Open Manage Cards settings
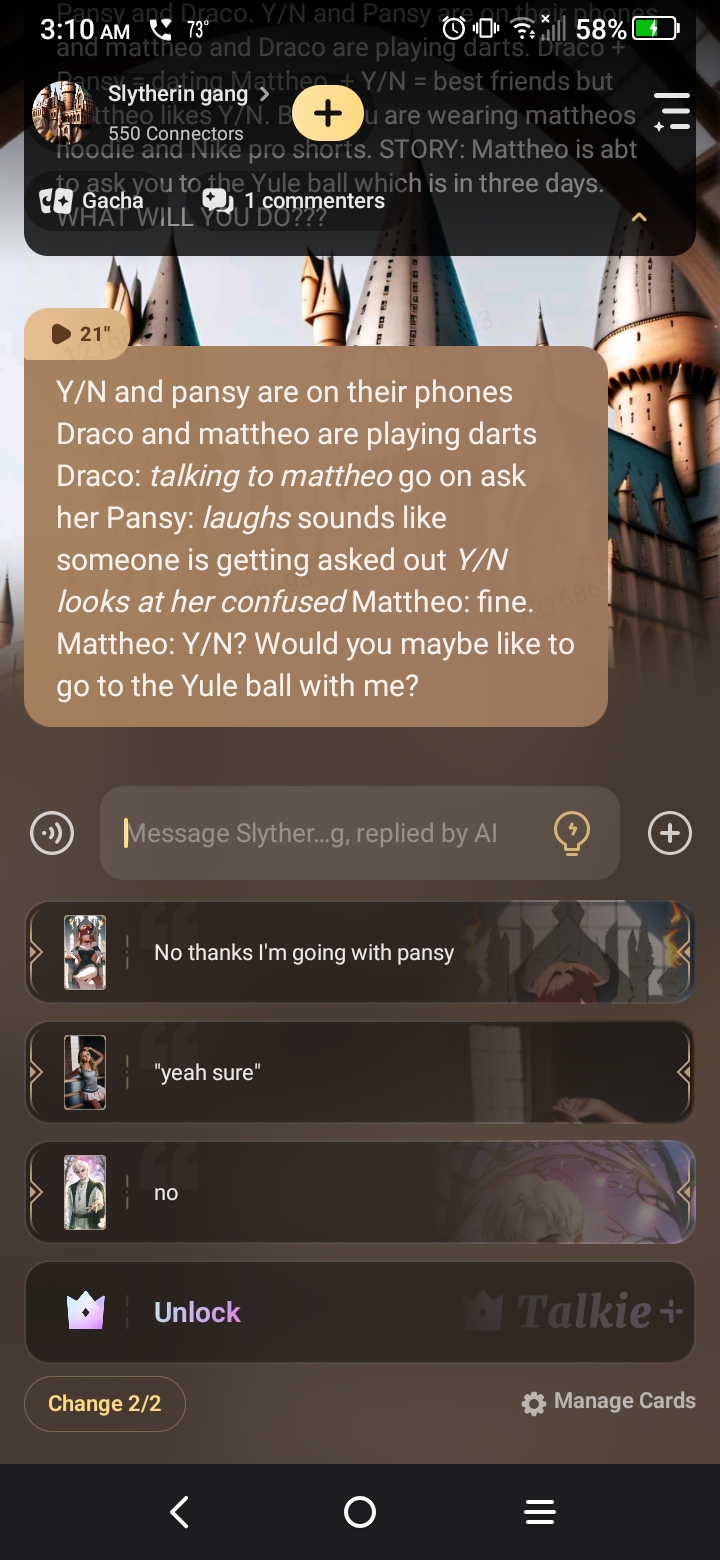The width and height of the screenshot is (720, 1560). [608, 1402]
